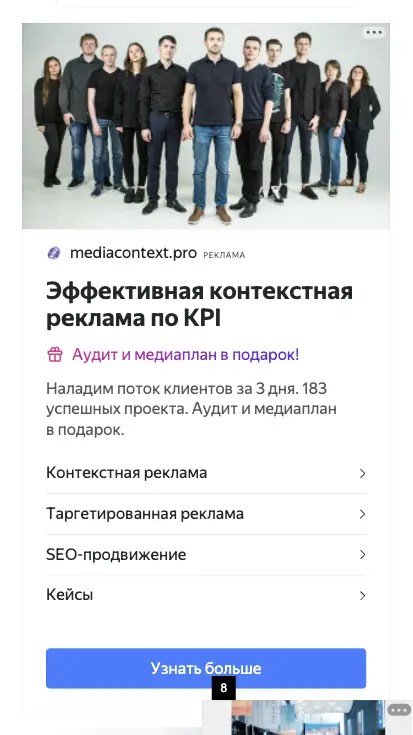Open the Таргетированная реклама row
Viewport: 413px width, 735px height.
coord(206,514)
